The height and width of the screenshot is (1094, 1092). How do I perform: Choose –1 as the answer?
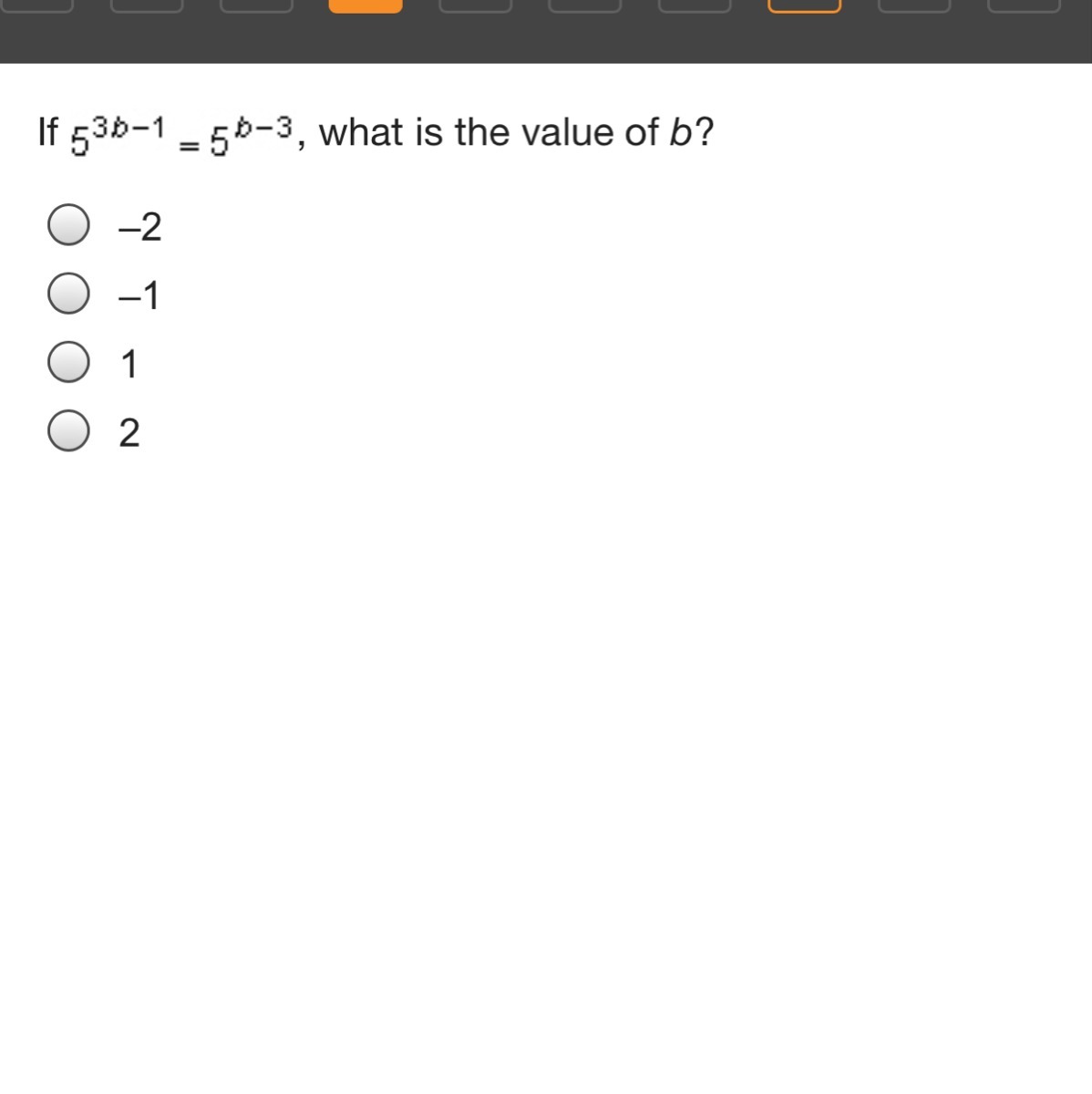tap(69, 294)
